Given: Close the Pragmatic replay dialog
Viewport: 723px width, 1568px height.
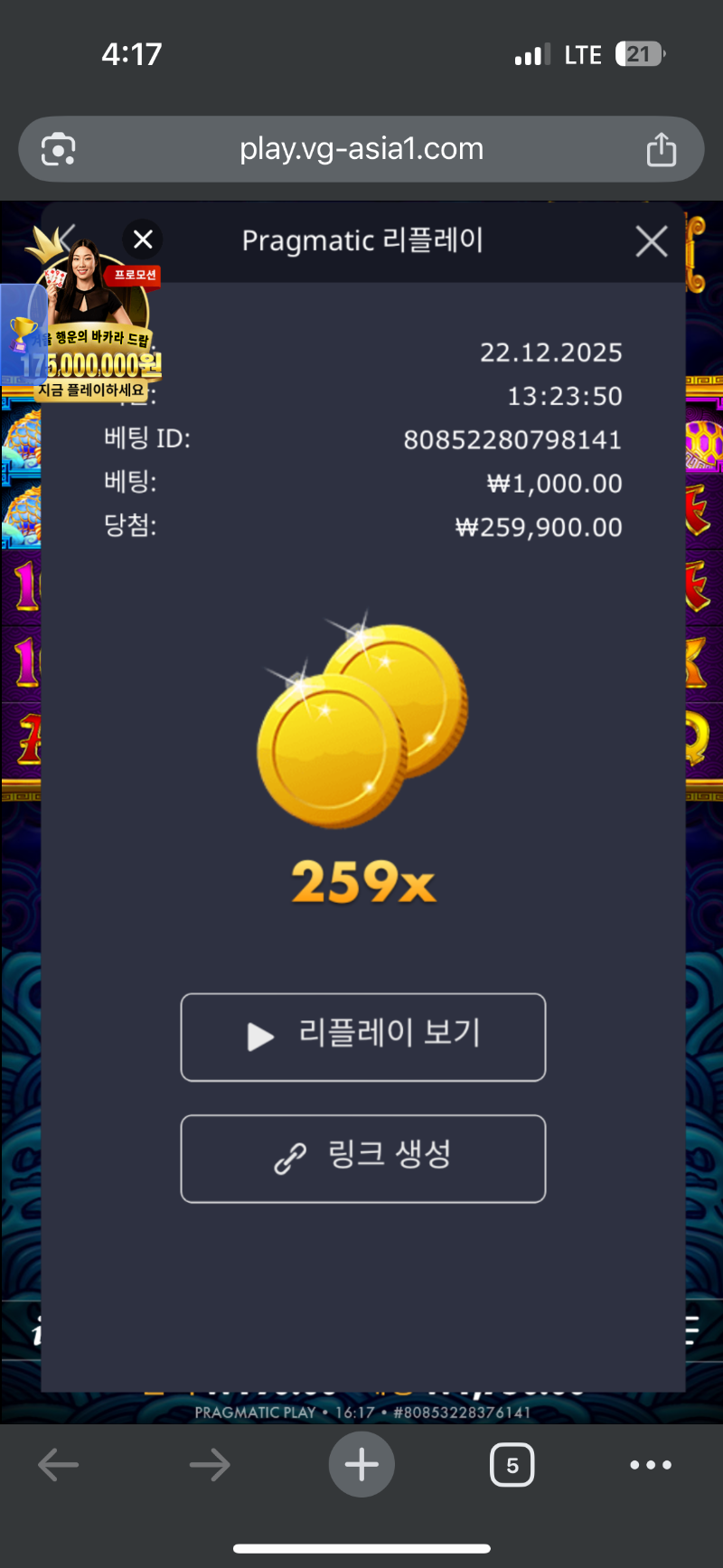Looking at the screenshot, I should (x=652, y=242).
